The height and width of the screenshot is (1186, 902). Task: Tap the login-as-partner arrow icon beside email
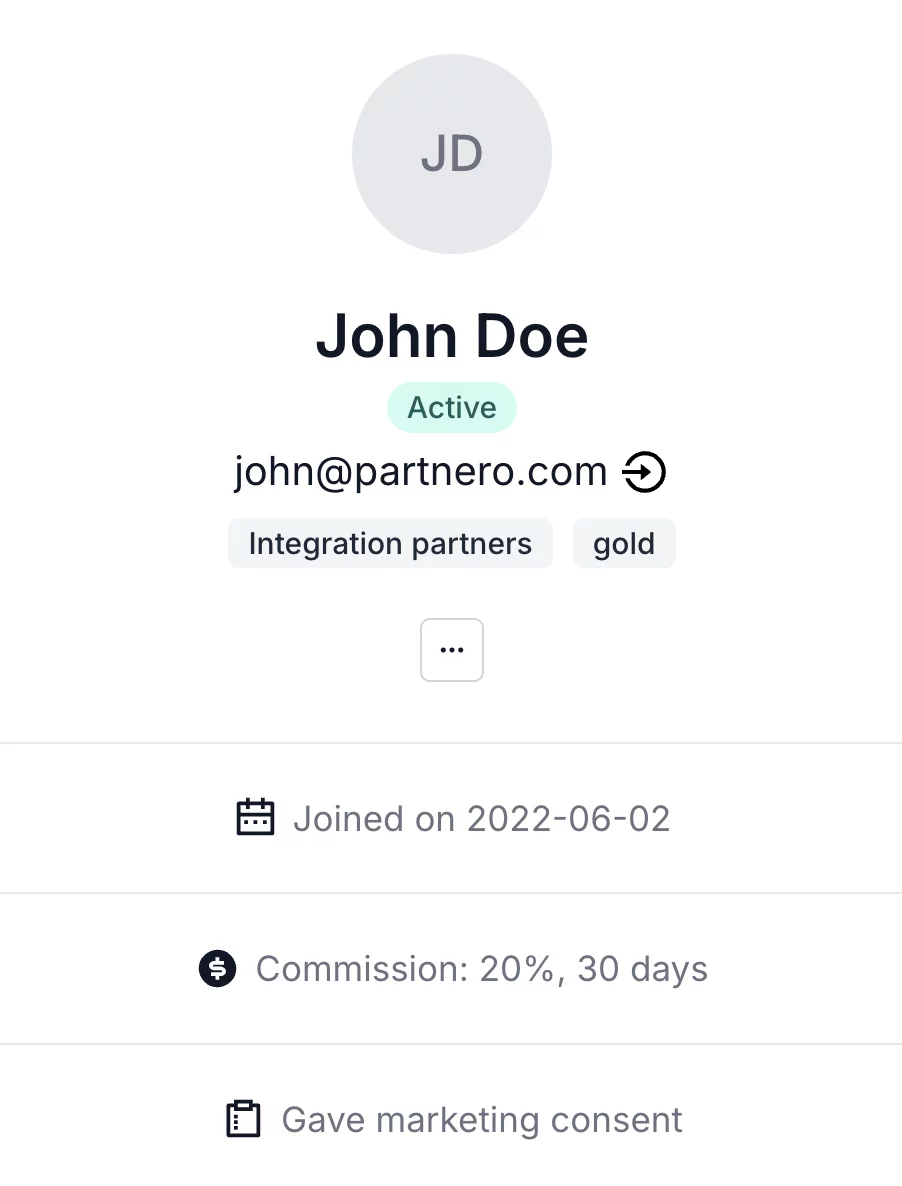pos(644,472)
